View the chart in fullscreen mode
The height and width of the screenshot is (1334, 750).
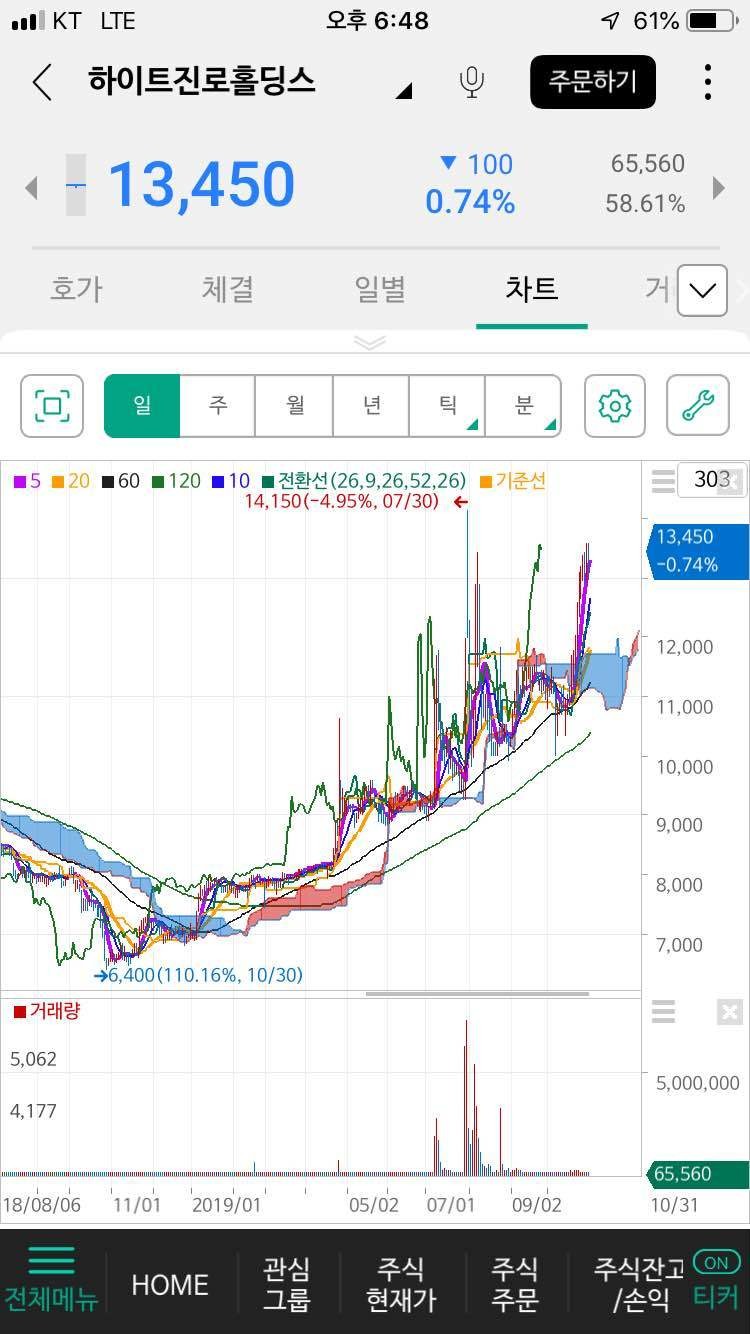coord(52,406)
